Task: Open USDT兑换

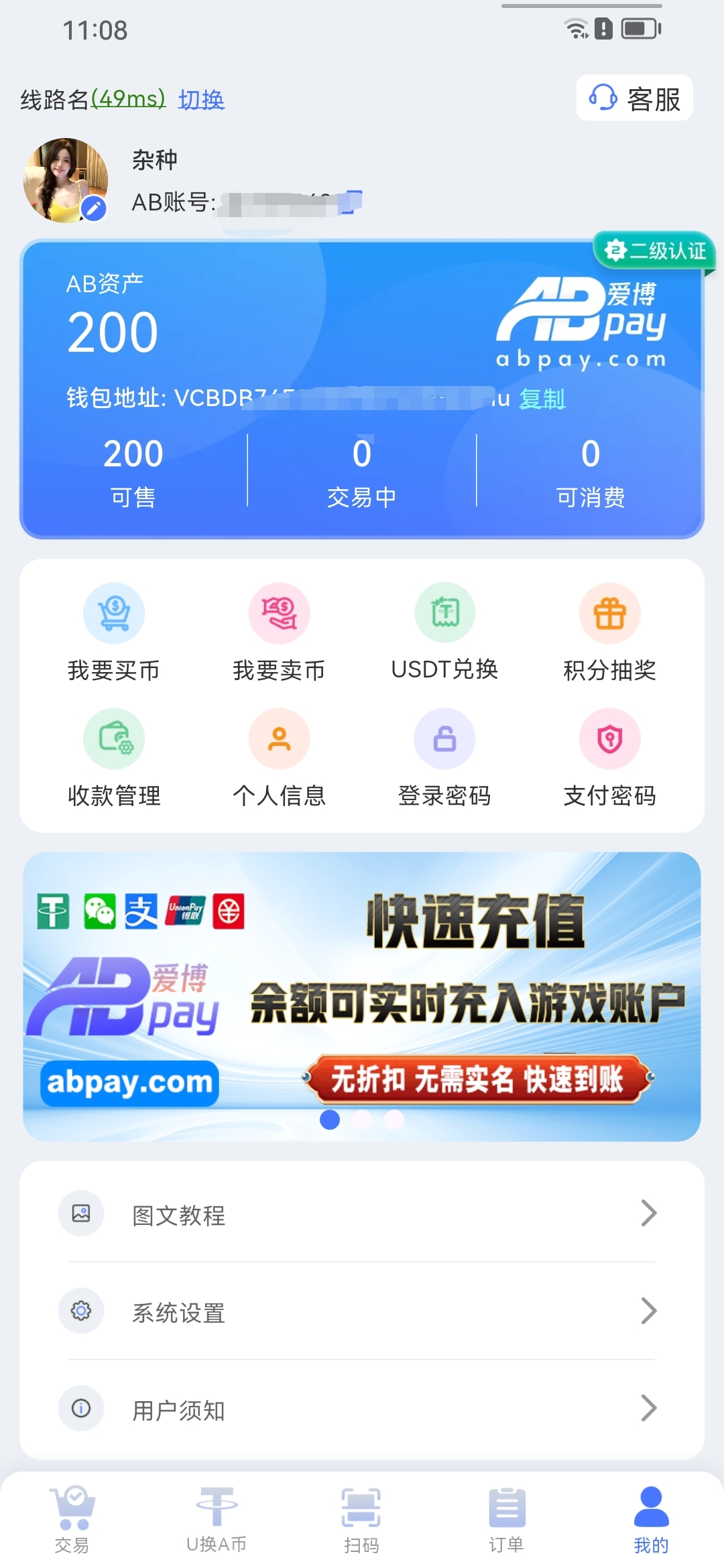Action: point(444,631)
